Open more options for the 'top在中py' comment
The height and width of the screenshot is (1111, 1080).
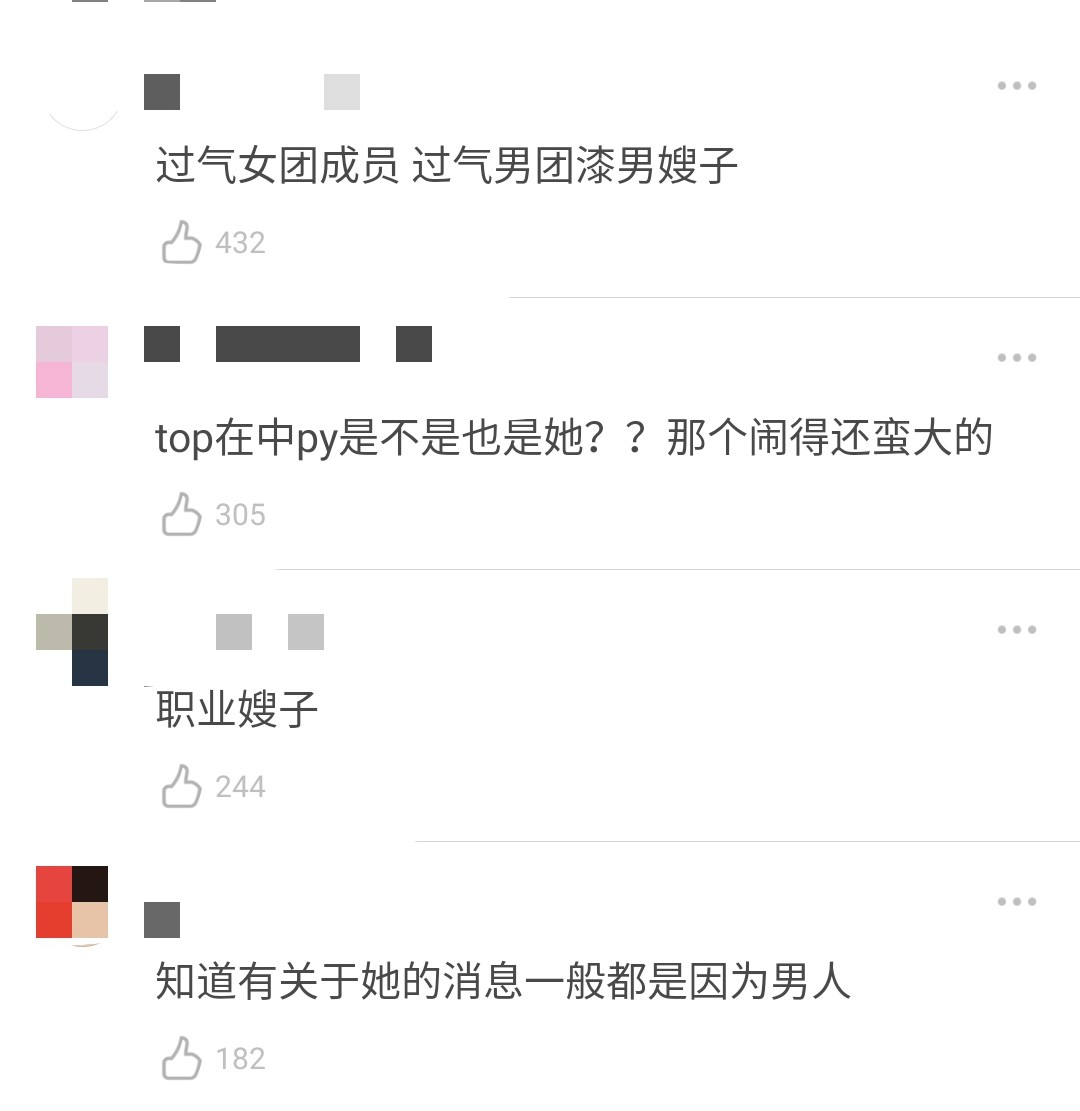[1016, 358]
